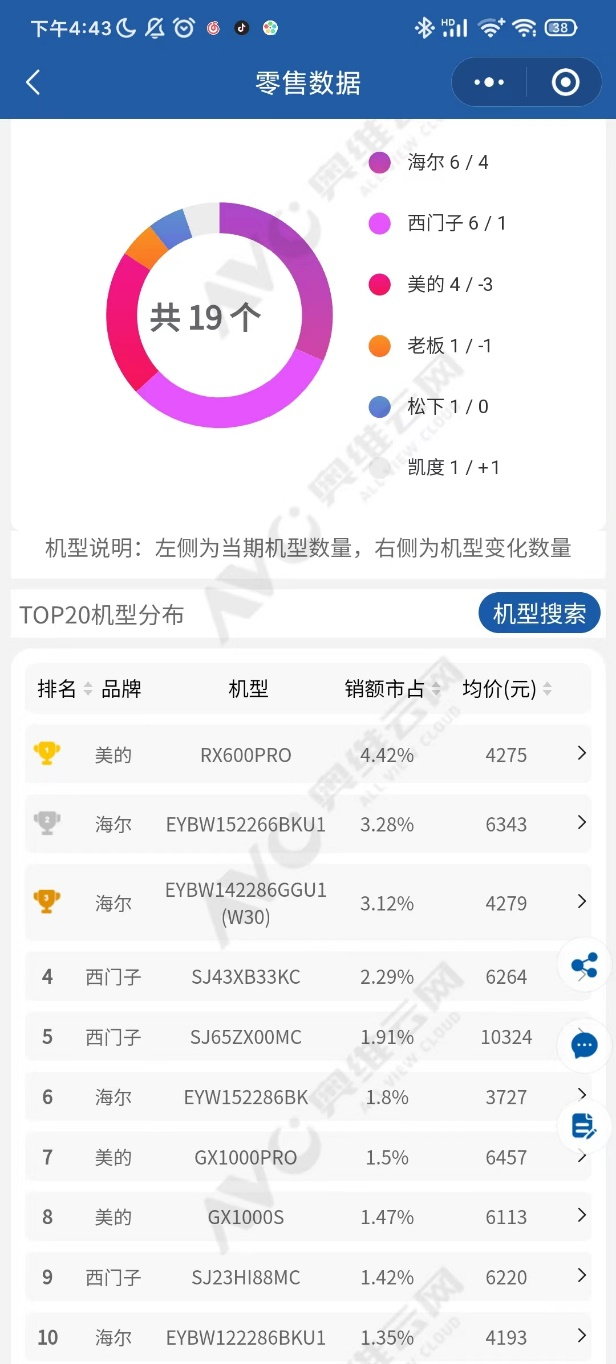Open 美的 GX1000PRO details

(308, 1157)
